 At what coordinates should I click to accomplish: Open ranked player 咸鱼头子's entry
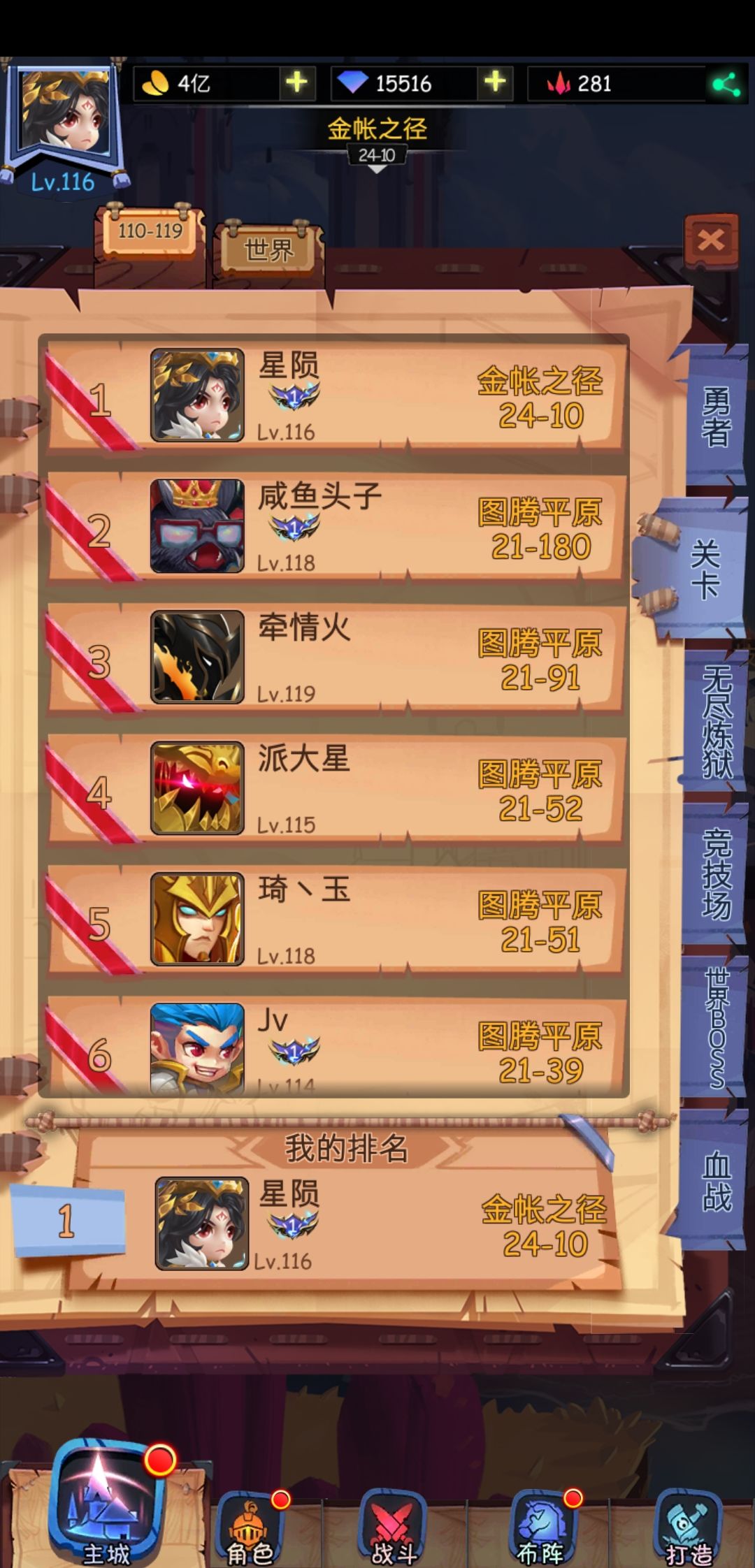click(335, 527)
